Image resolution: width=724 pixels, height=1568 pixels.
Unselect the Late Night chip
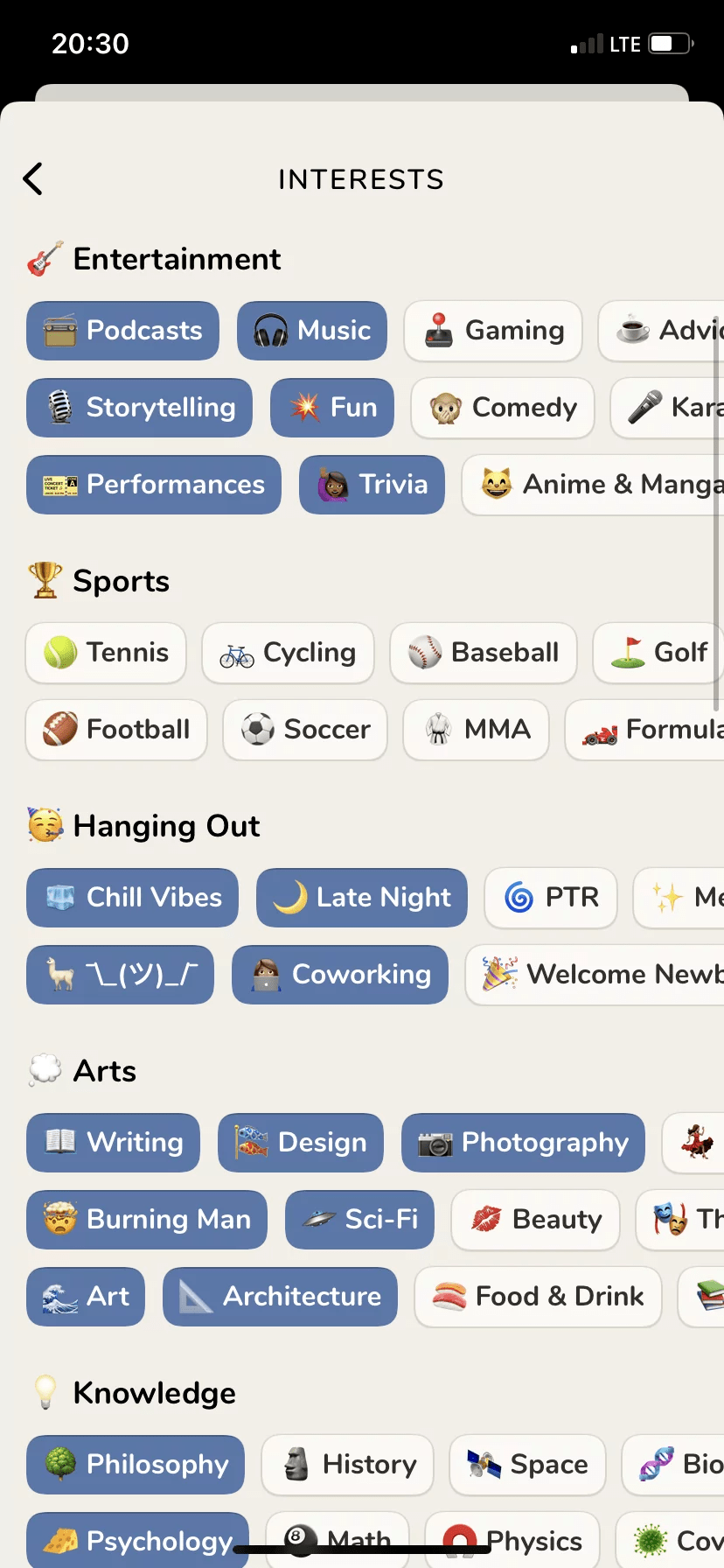(x=362, y=898)
